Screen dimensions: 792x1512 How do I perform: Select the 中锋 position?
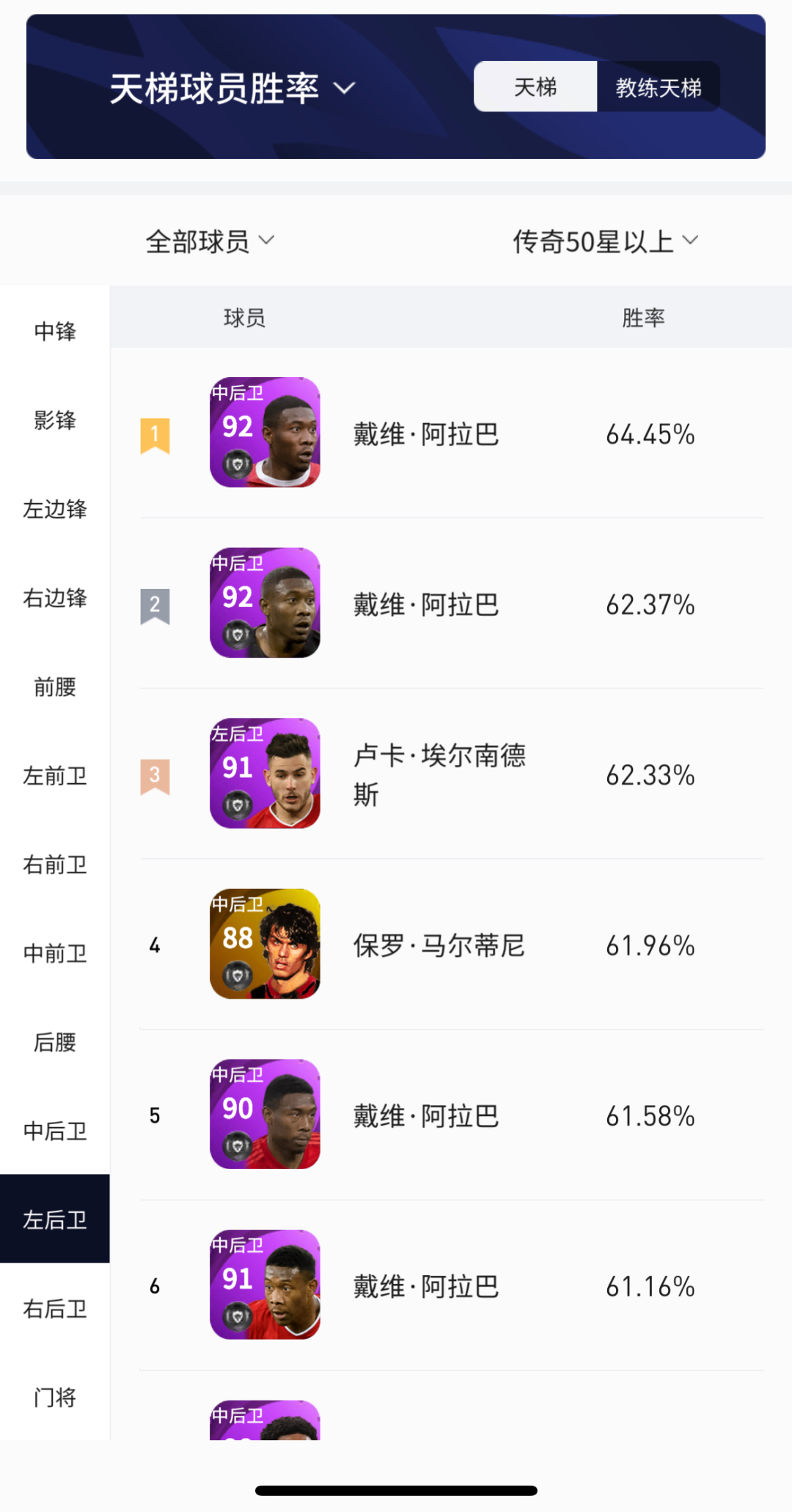pyautogui.click(x=55, y=331)
